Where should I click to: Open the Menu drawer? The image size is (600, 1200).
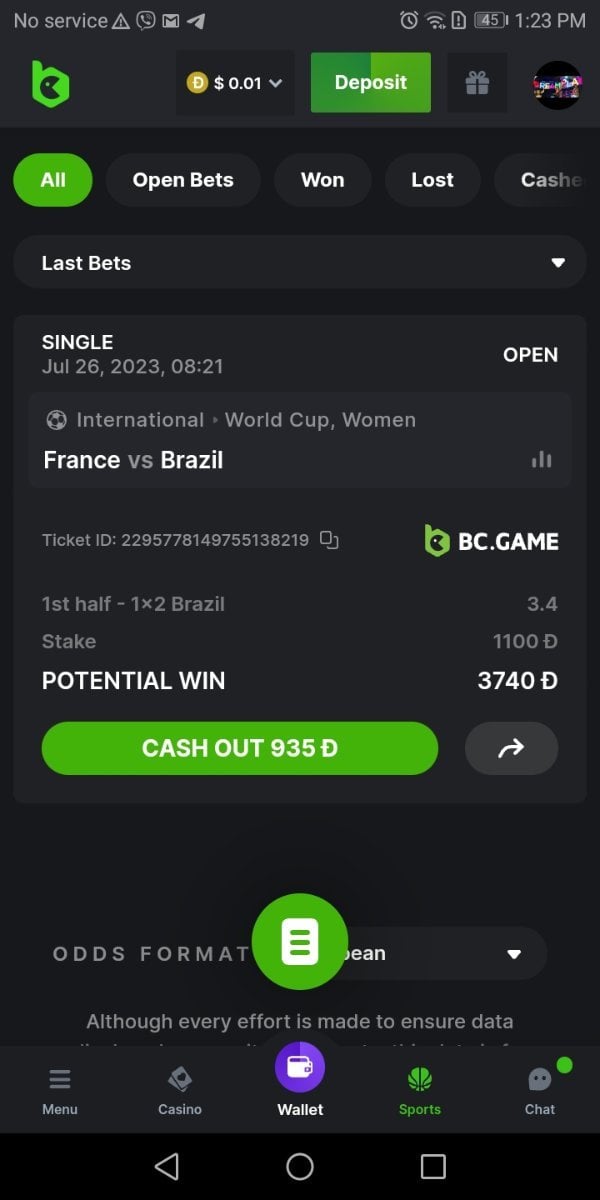coord(60,1090)
